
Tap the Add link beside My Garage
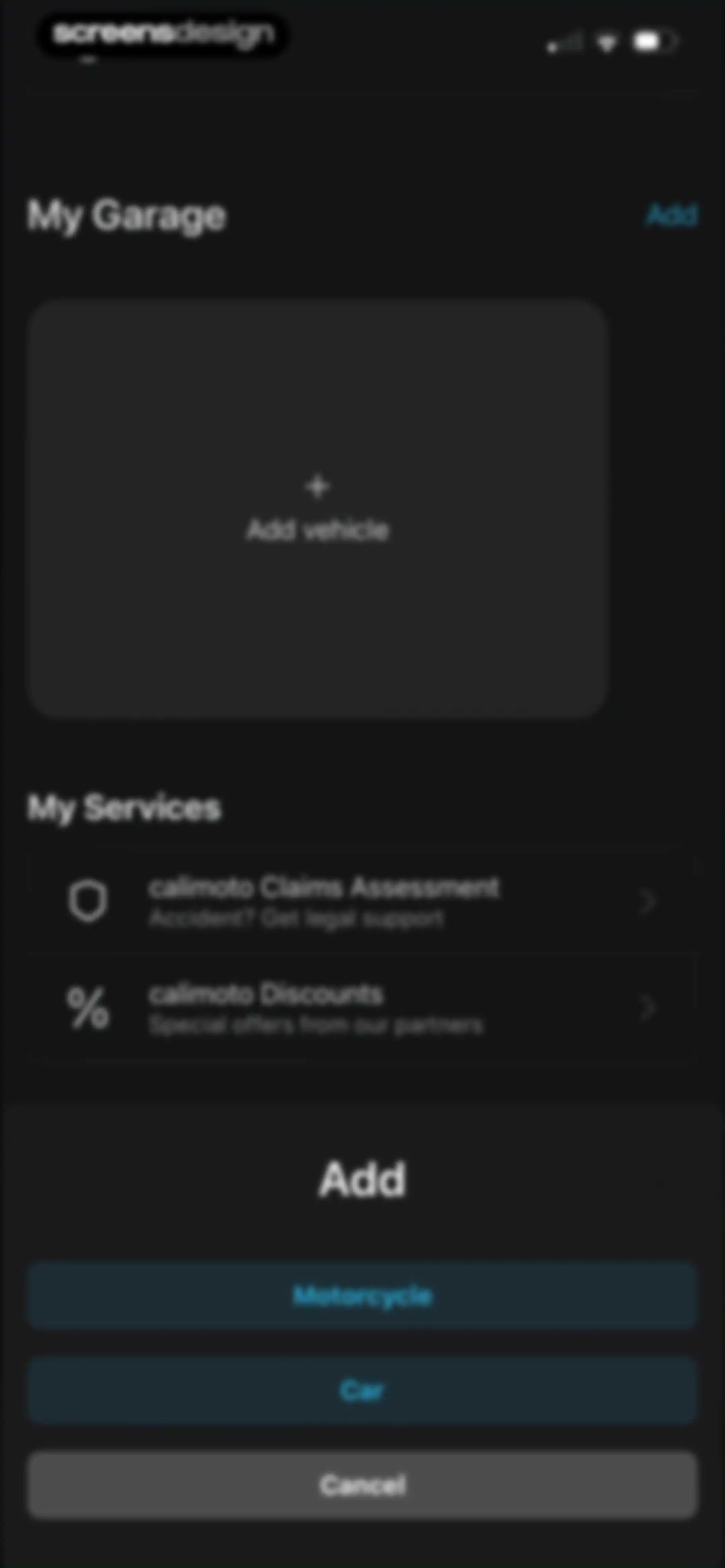click(x=671, y=215)
